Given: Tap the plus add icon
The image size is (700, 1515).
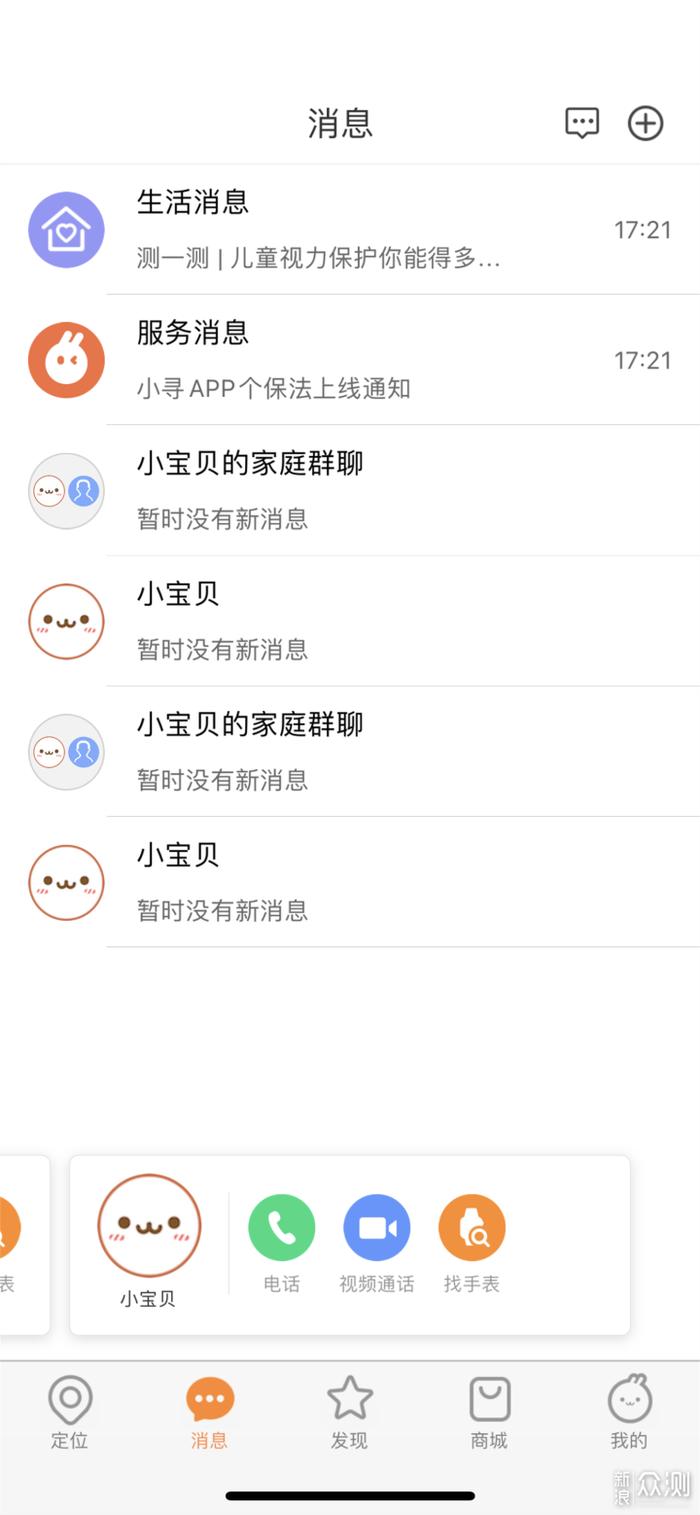Looking at the screenshot, I should [x=645, y=123].
